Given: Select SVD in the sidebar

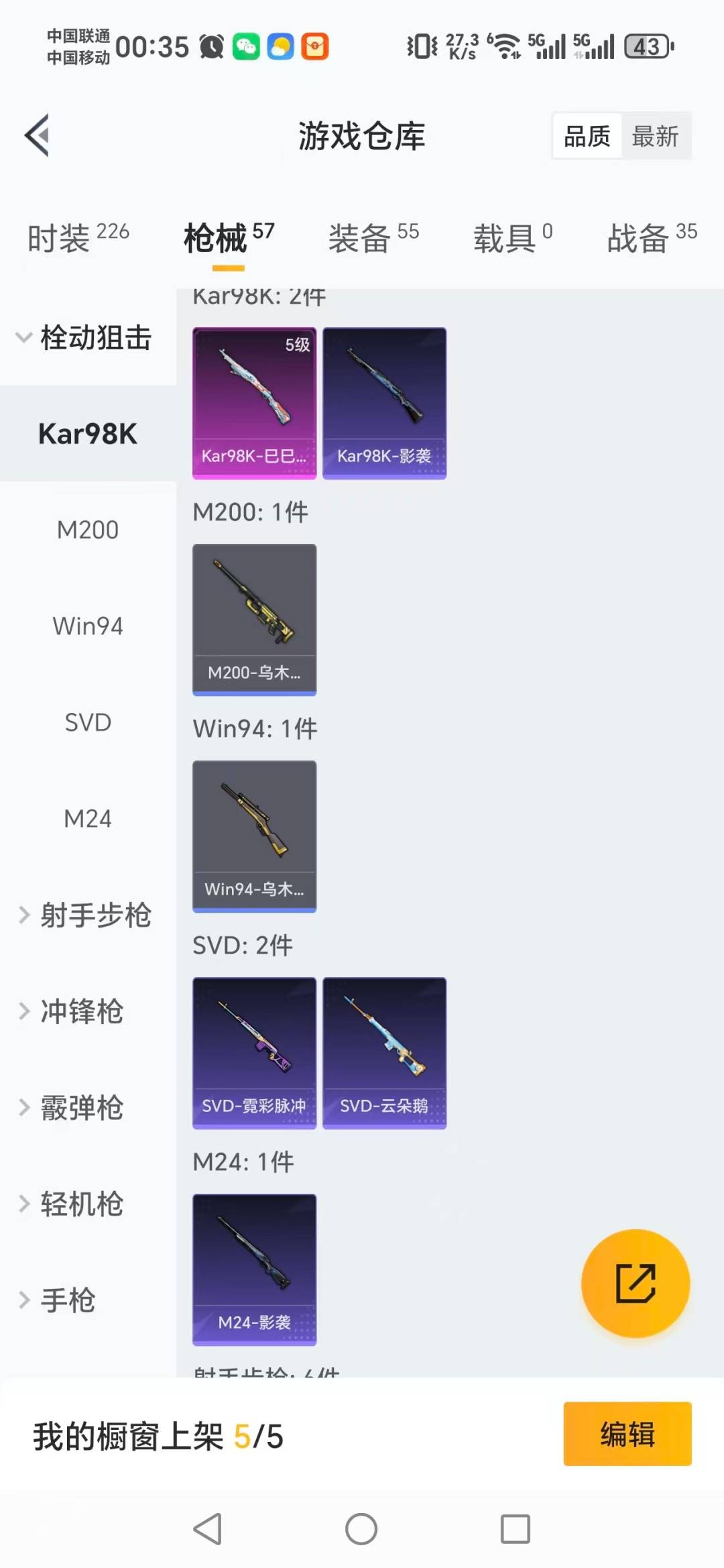Looking at the screenshot, I should [88, 722].
